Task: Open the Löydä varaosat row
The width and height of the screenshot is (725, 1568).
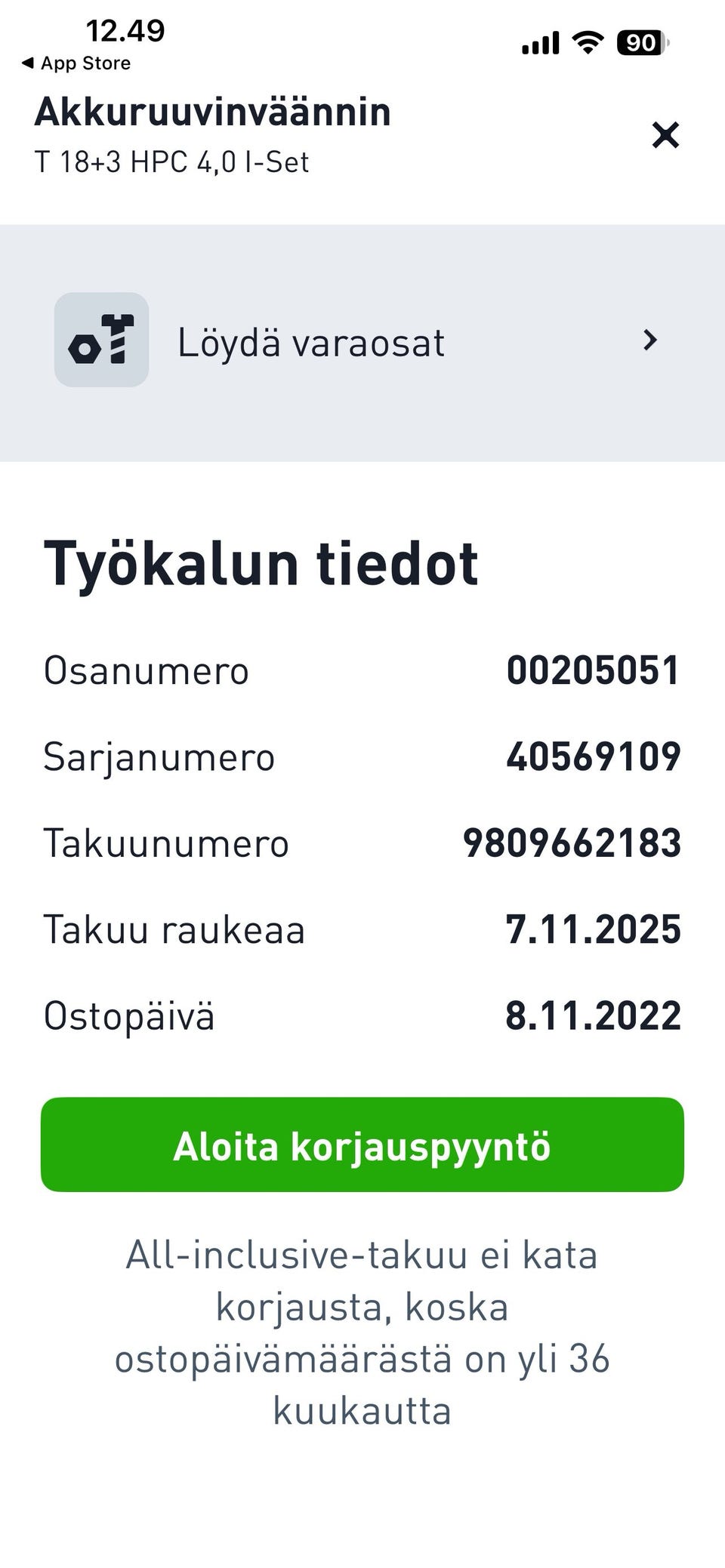Action: click(x=362, y=341)
